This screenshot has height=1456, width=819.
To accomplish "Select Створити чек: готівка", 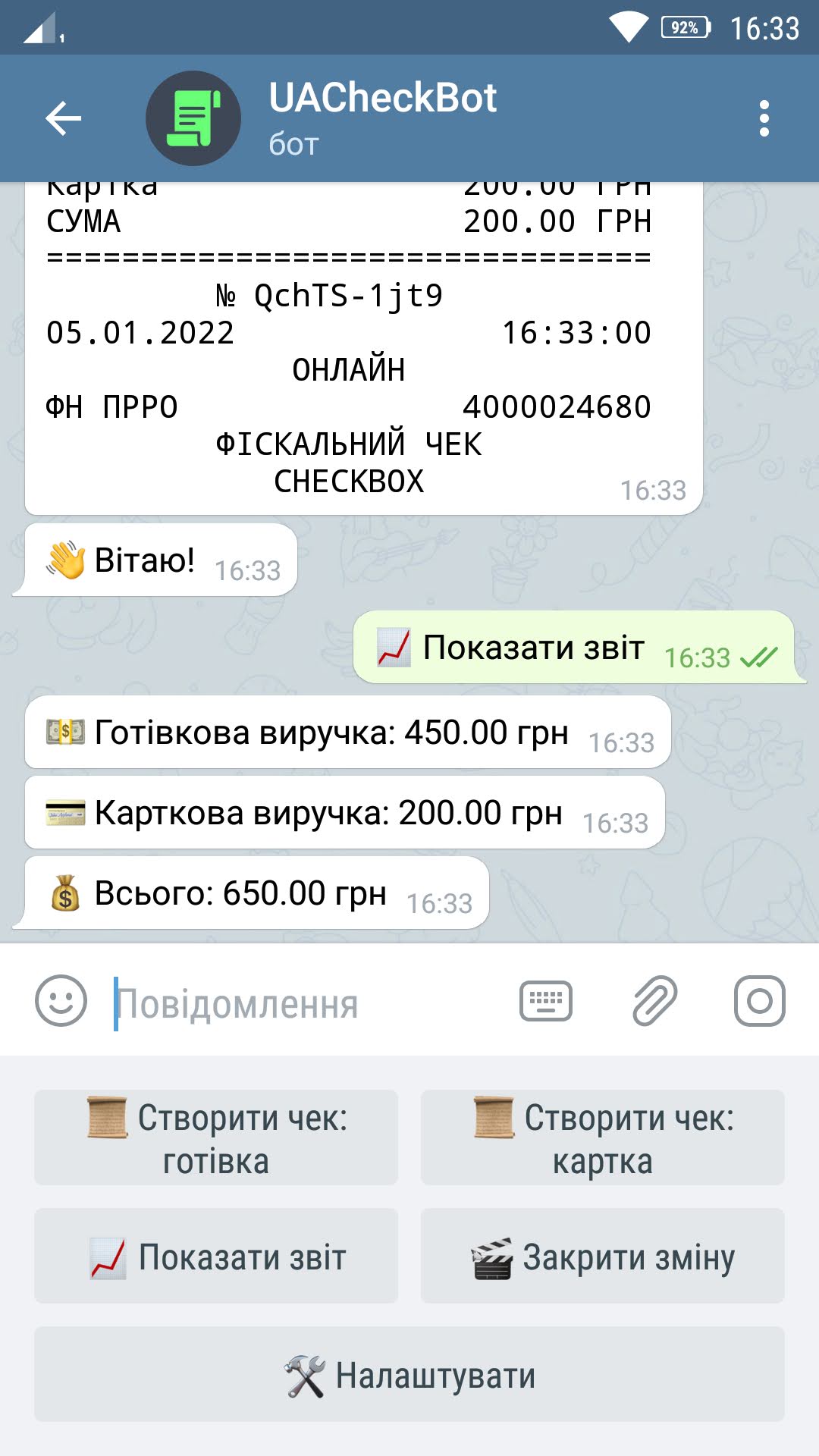I will click(216, 1137).
